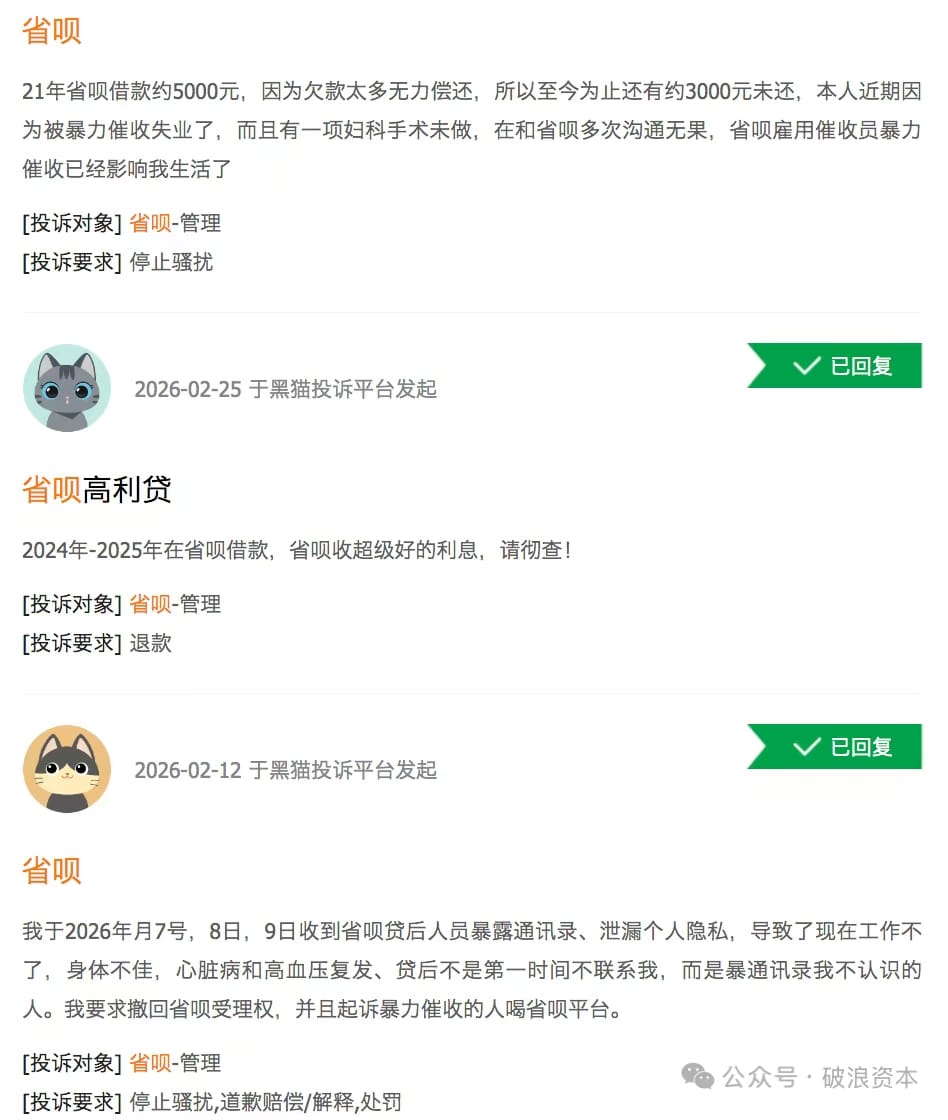This screenshot has width=948, height=1120.
Task: Open the complaint about the 5000元 loan
Action: pos(51,30)
